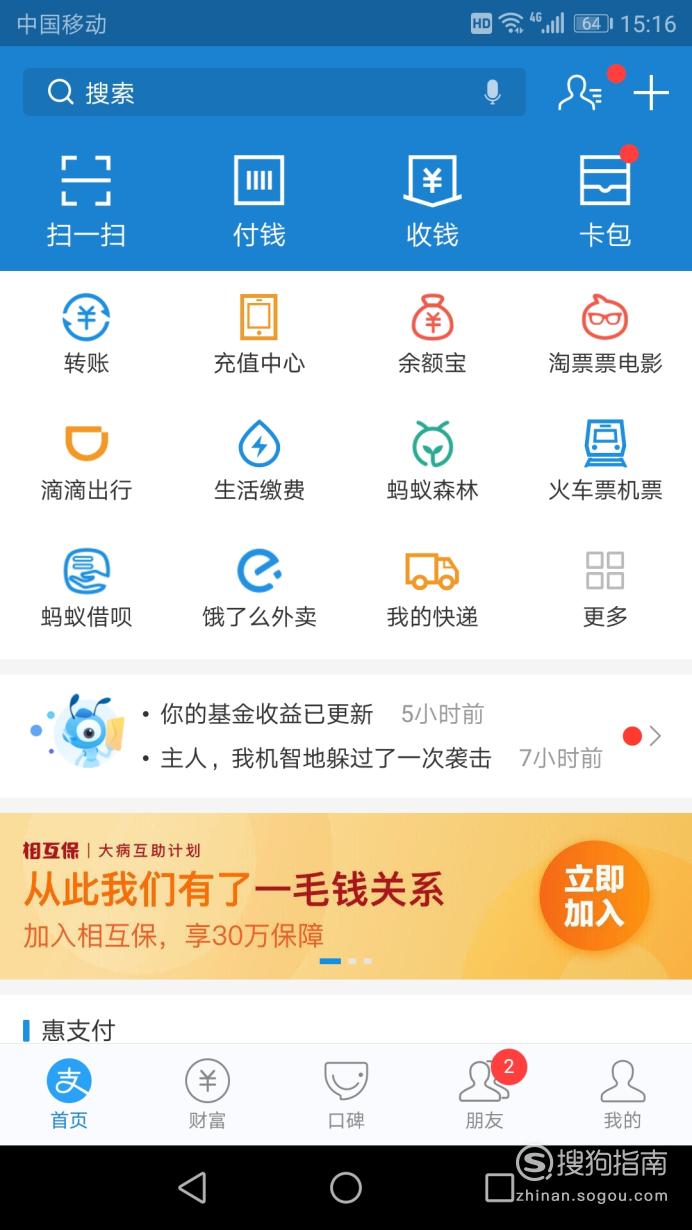Open the search box at top
692x1230 pixels.
coord(274,93)
